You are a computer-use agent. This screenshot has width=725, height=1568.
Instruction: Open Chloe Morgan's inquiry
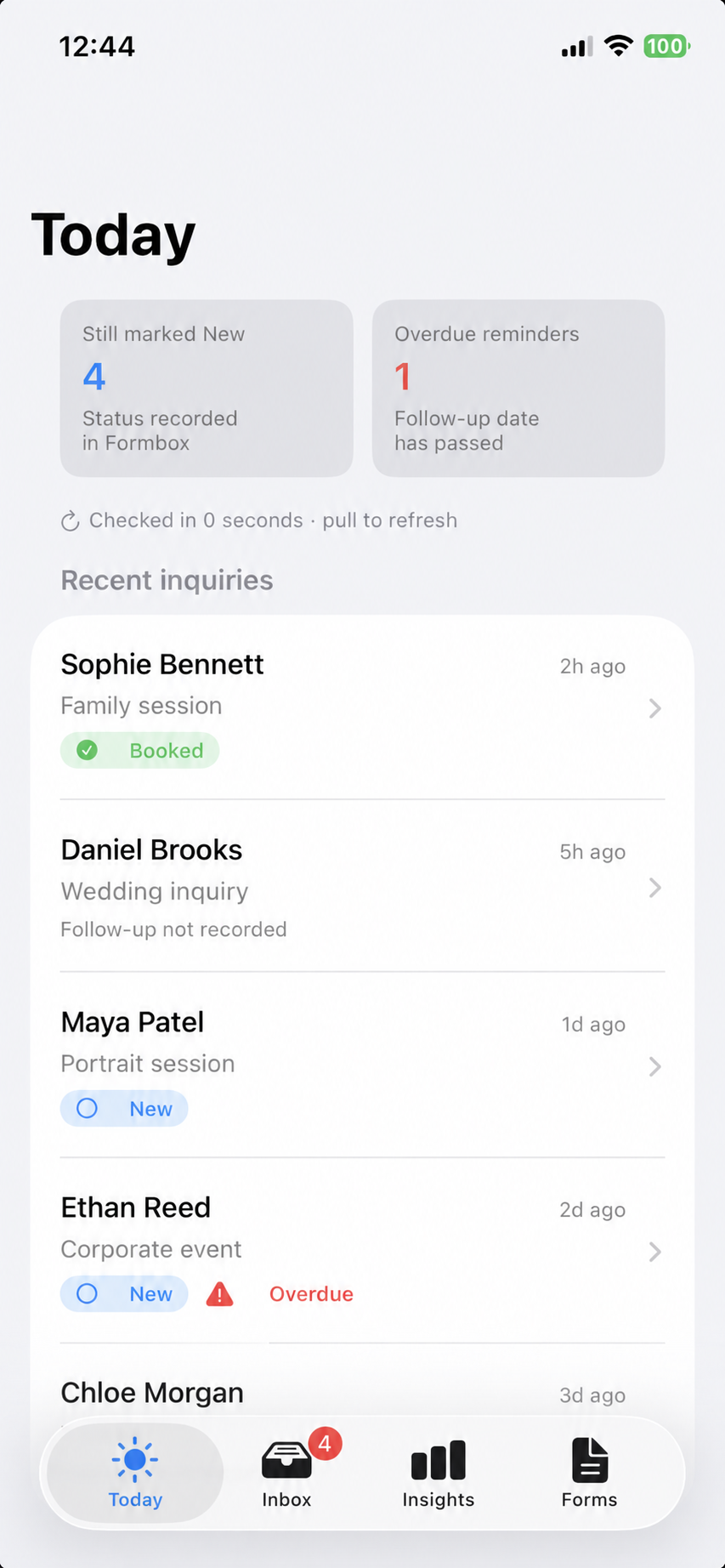[x=362, y=1382]
